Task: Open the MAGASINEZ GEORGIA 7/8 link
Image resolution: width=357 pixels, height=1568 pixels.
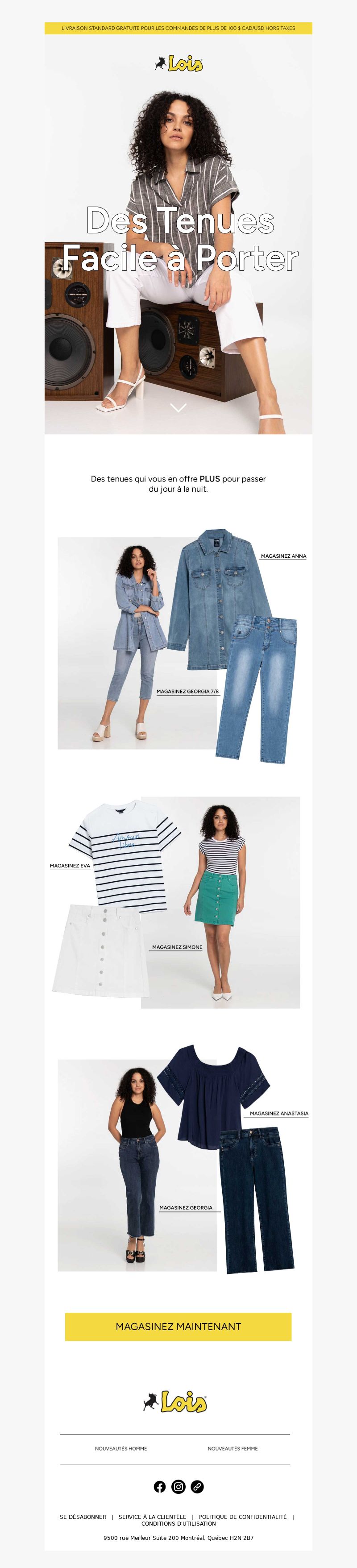Action: point(187,692)
